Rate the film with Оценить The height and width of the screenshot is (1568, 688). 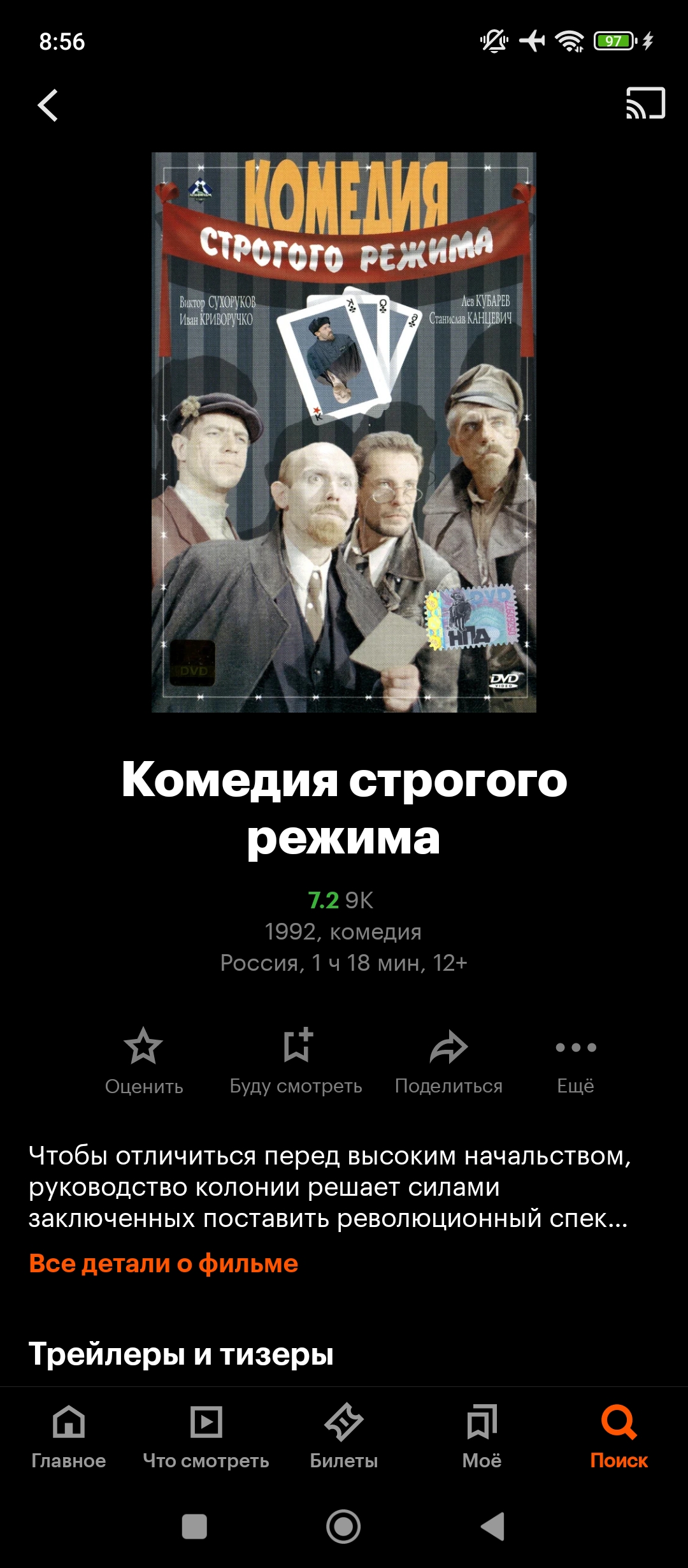coord(144,1061)
